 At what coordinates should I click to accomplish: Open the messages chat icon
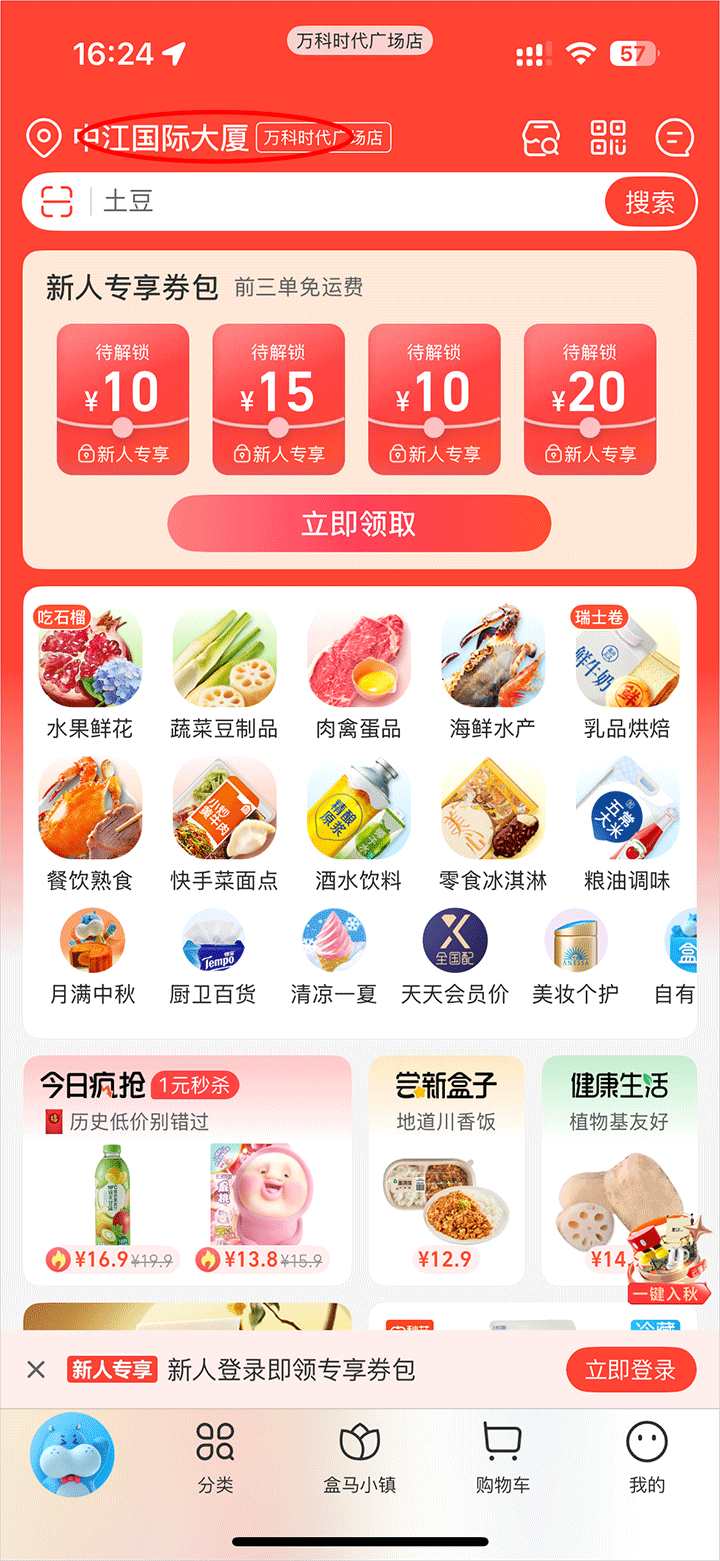(674, 138)
